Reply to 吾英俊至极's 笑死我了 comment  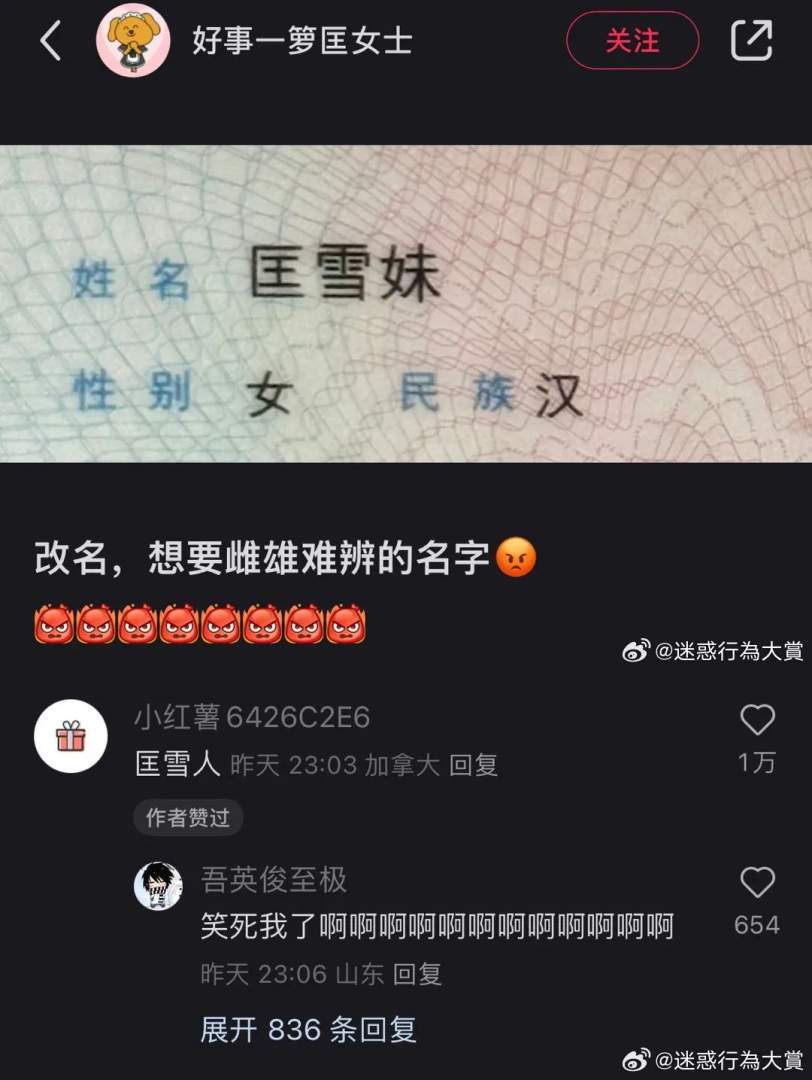pos(417,974)
